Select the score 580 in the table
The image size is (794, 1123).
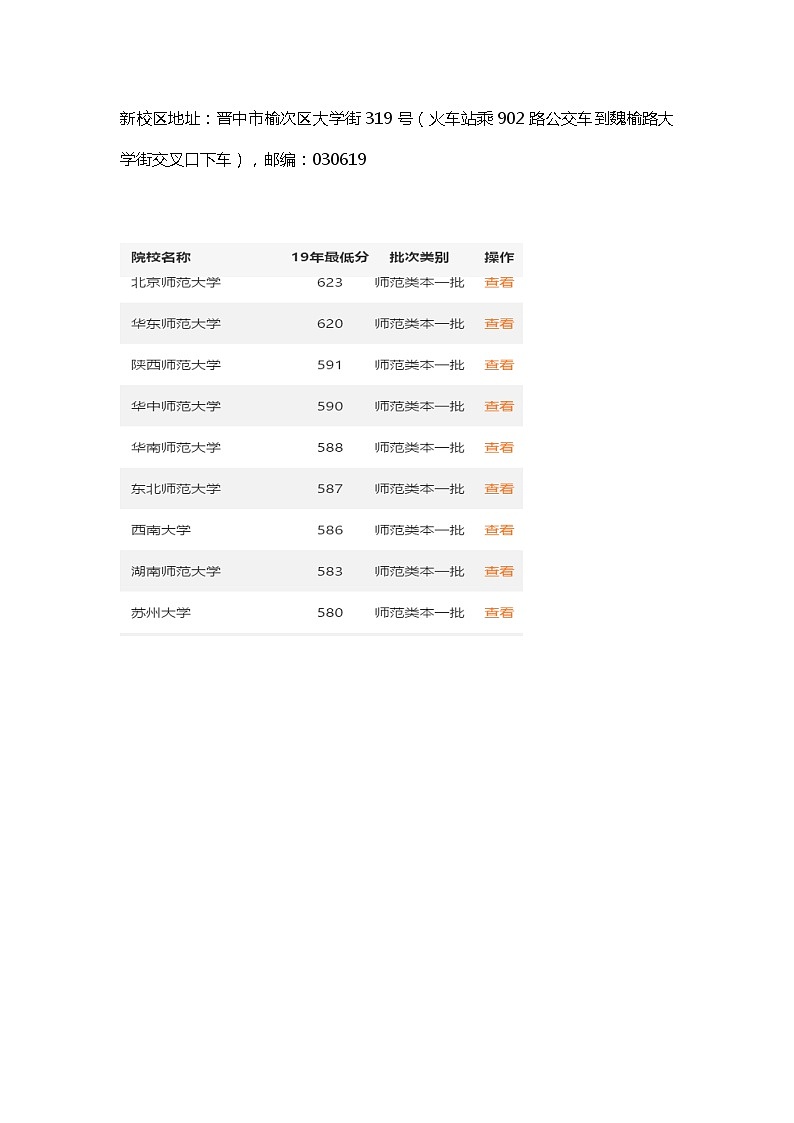pyautogui.click(x=331, y=613)
